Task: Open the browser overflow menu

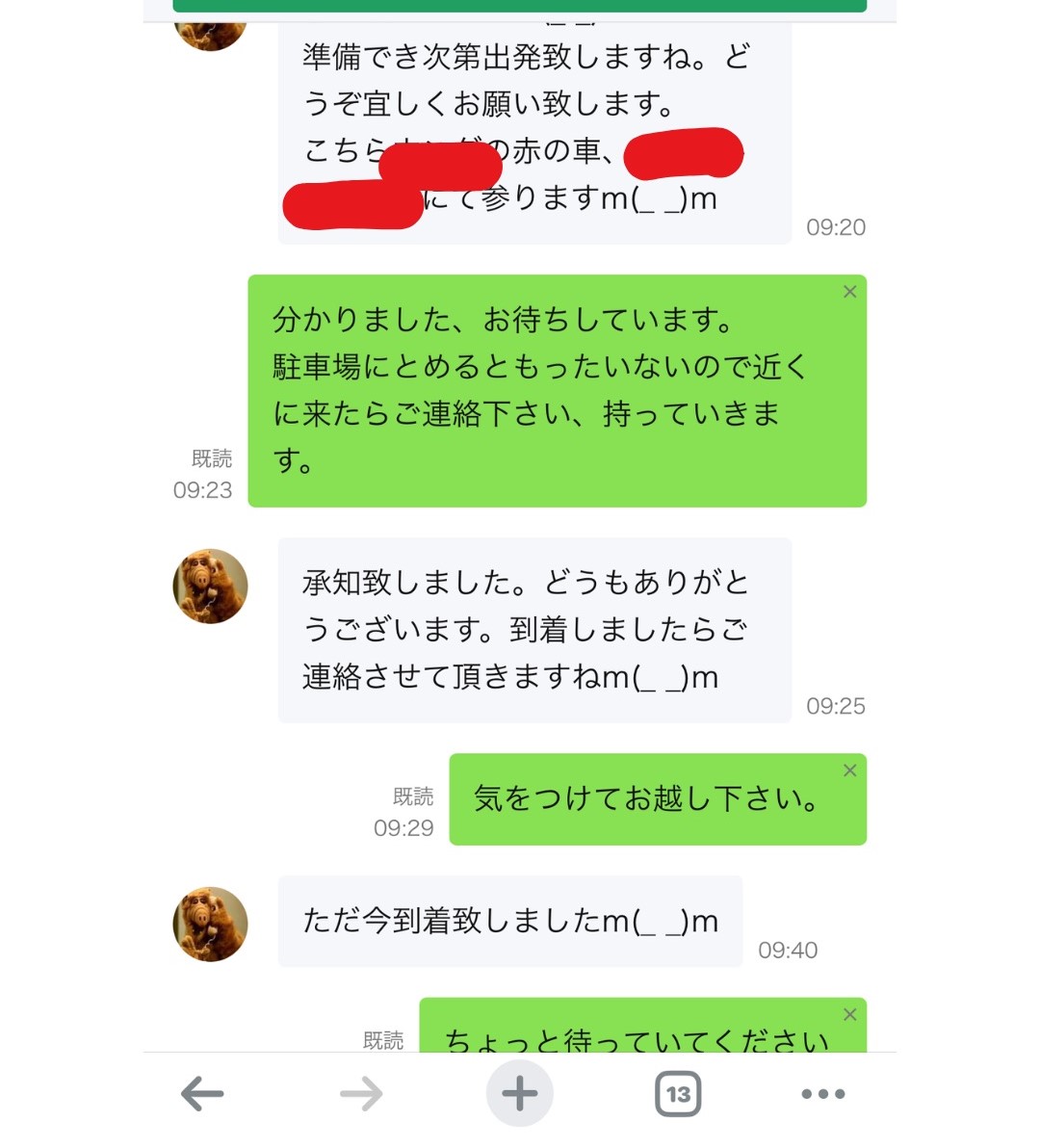Action: [822, 1094]
